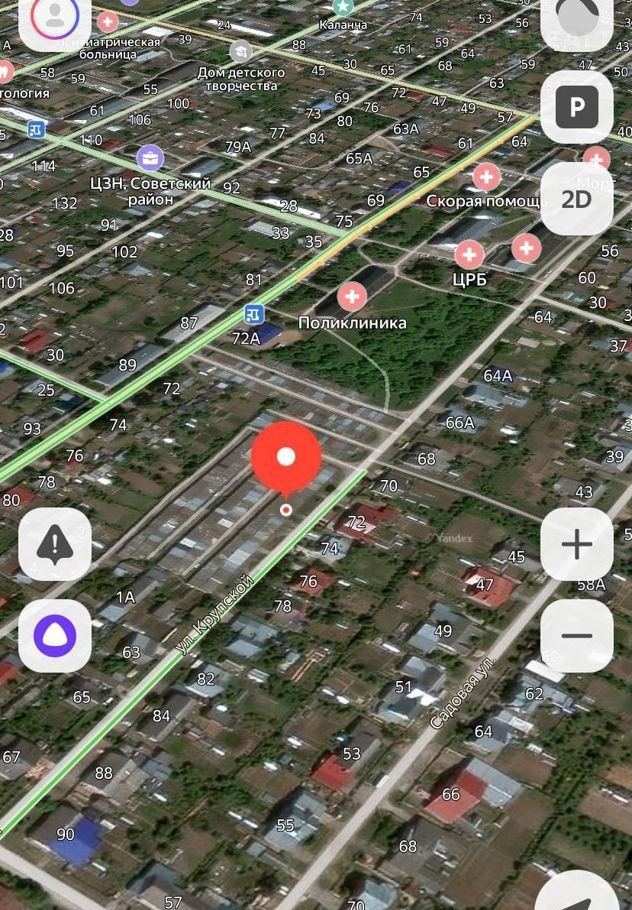Screen dimensions: 632x910
Task: Tap the traffic indicator button
Action: 578,18
